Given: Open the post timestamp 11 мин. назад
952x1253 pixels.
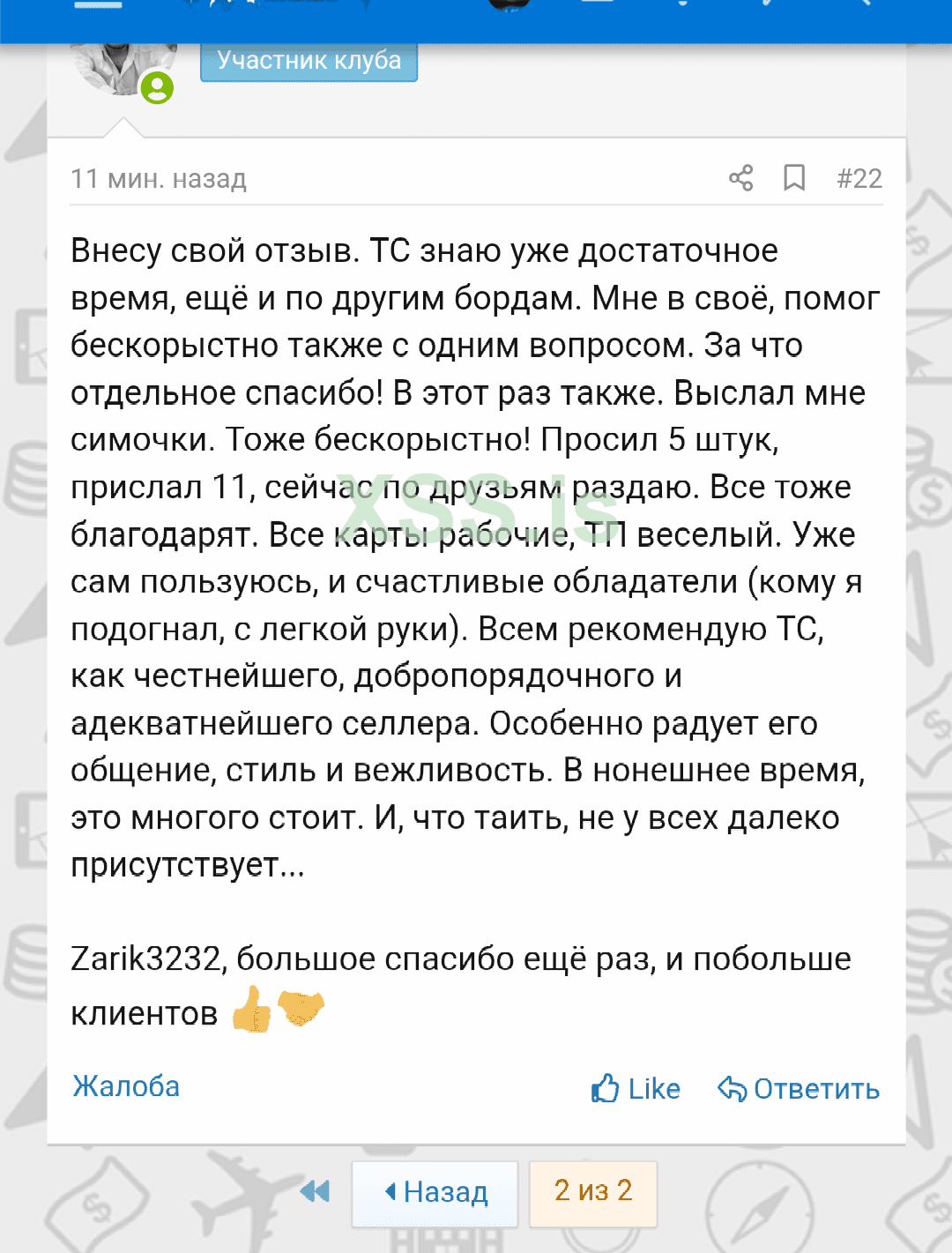Looking at the screenshot, I should click(x=159, y=178).
